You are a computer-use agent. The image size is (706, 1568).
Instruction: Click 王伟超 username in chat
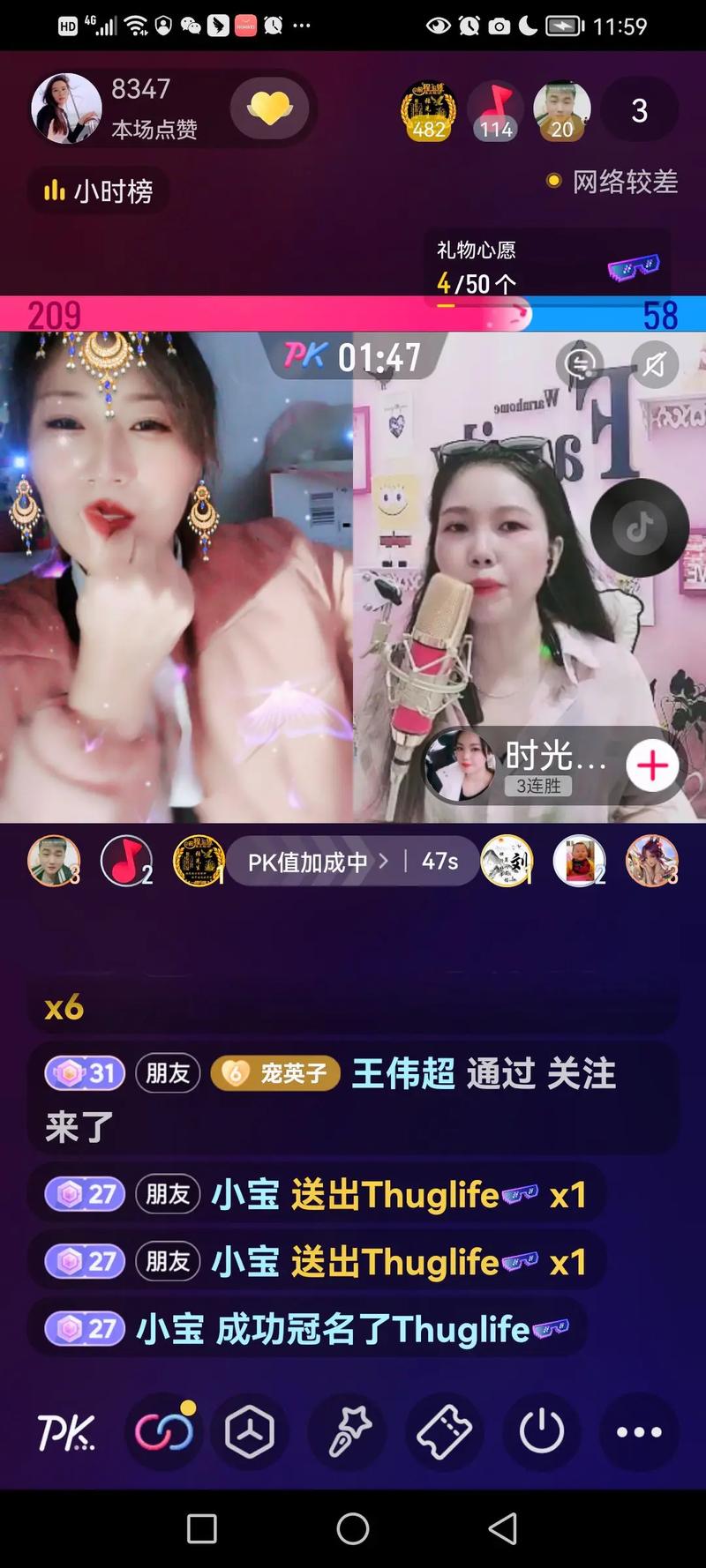pyautogui.click(x=402, y=1073)
